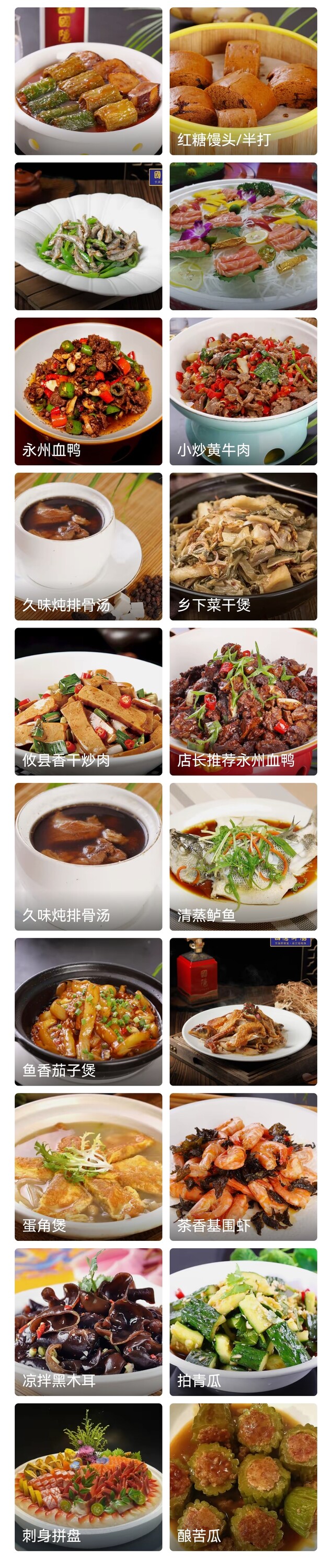
Task: Select the 拍青瓜 dish photo
Action: [243, 1322]
